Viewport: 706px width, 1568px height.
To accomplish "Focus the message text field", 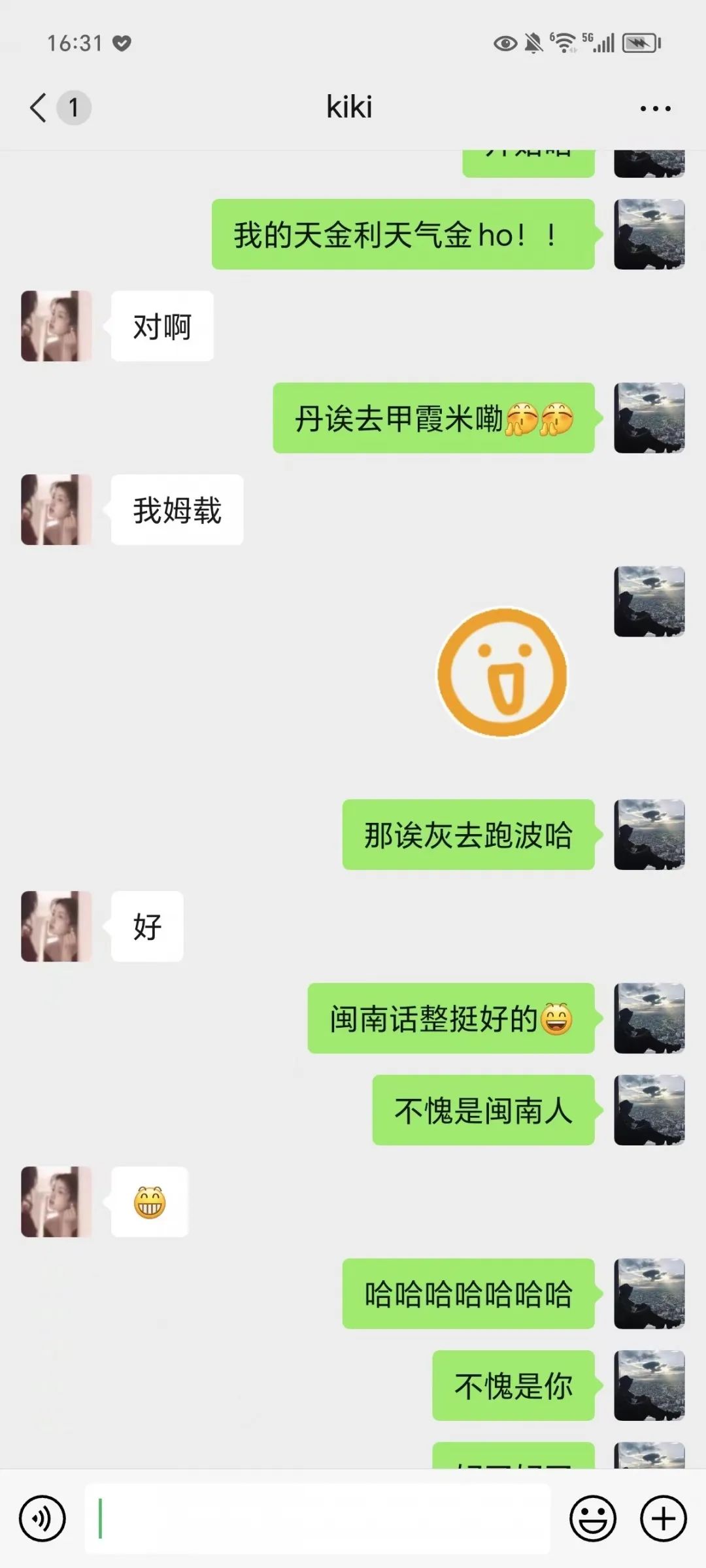I will click(317, 1518).
